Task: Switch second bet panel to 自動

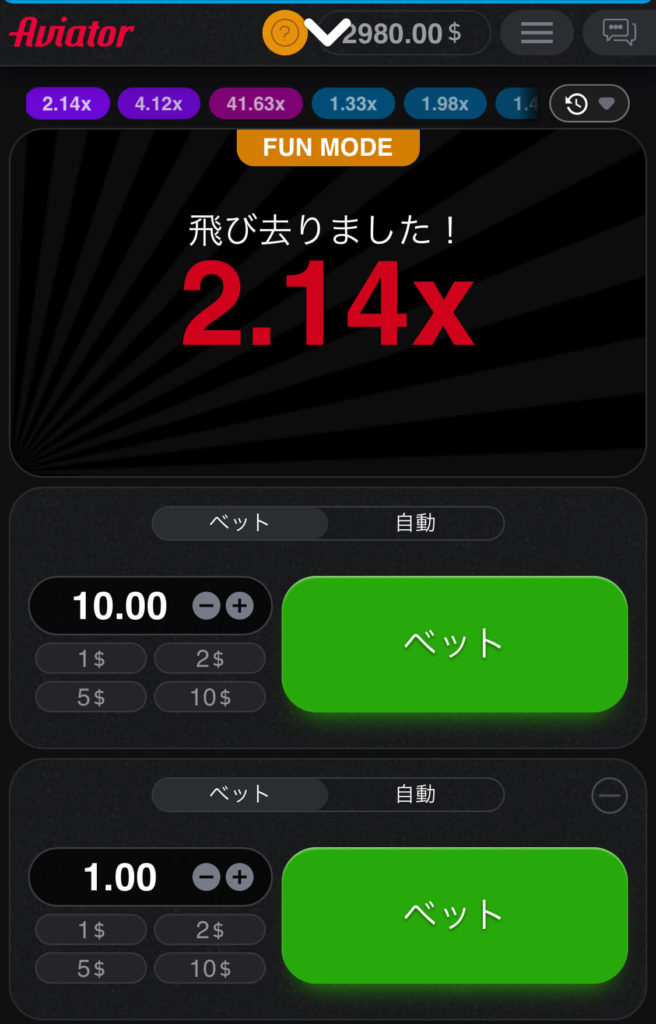Action: point(415,794)
